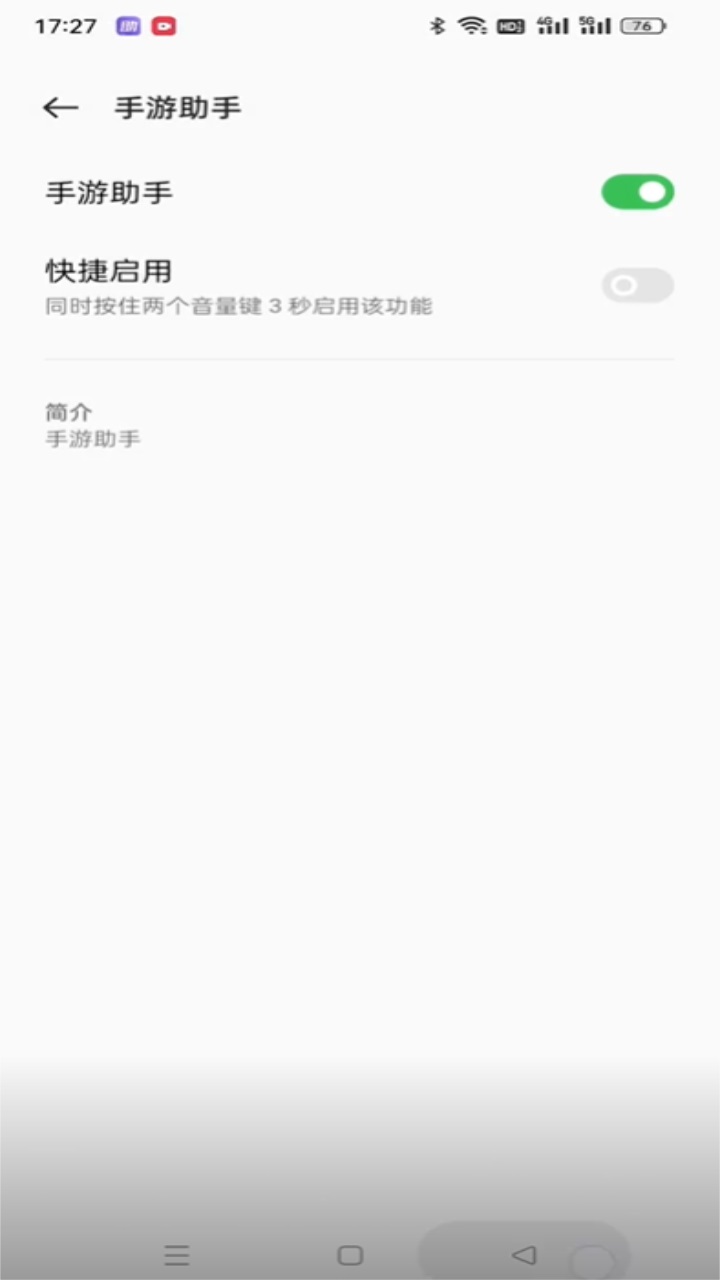This screenshot has width=720, height=1280.
Task: Open recent apps from navigation bar
Action: (x=177, y=1255)
